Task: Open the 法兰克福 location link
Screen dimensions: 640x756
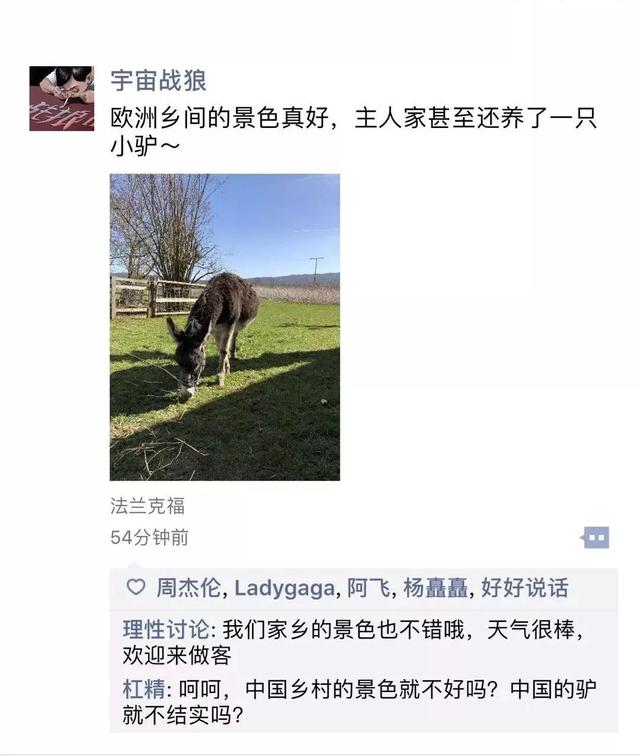Action: click(147, 506)
